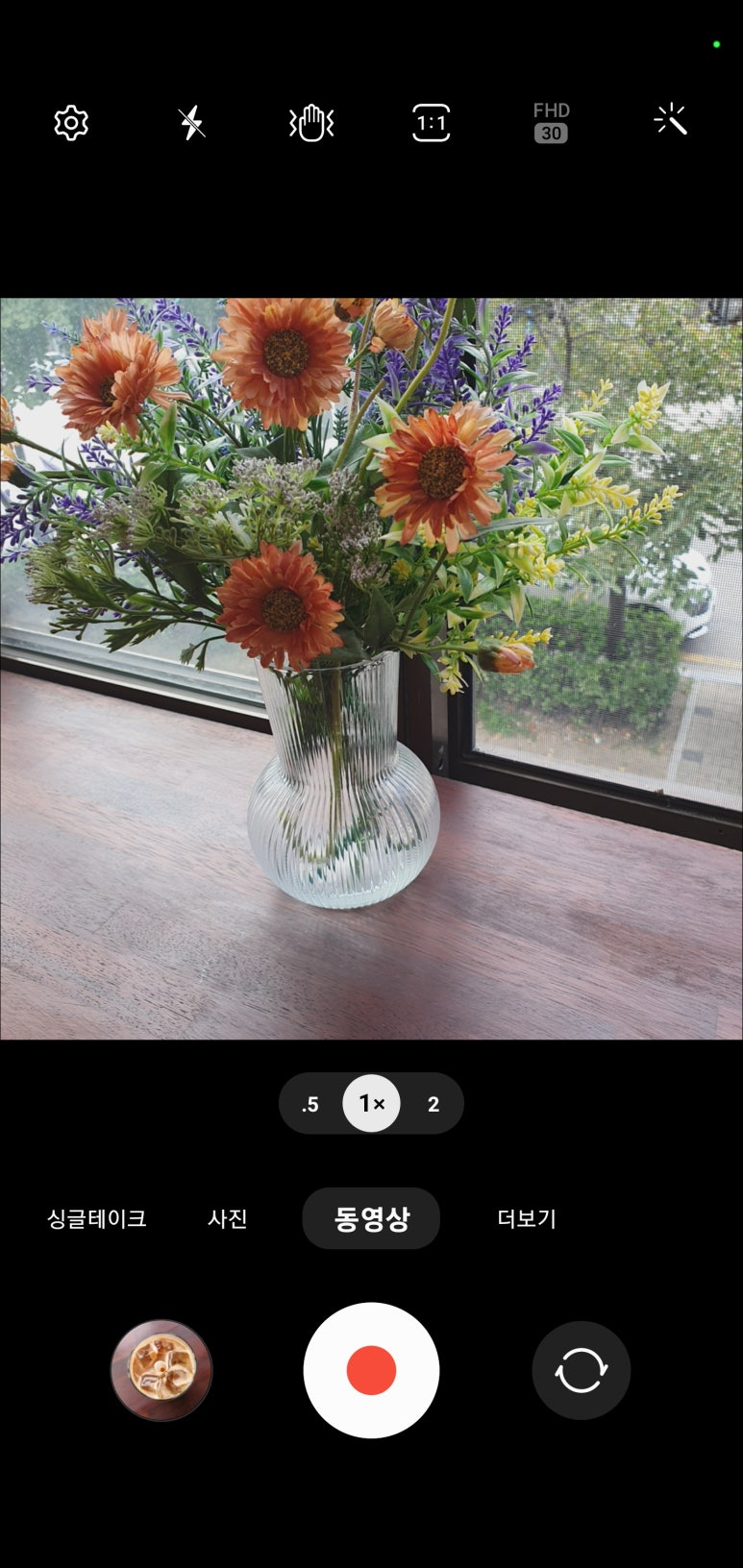
Task: Select the .5 ultra-wide zoom
Action: pyautogui.click(x=310, y=1104)
